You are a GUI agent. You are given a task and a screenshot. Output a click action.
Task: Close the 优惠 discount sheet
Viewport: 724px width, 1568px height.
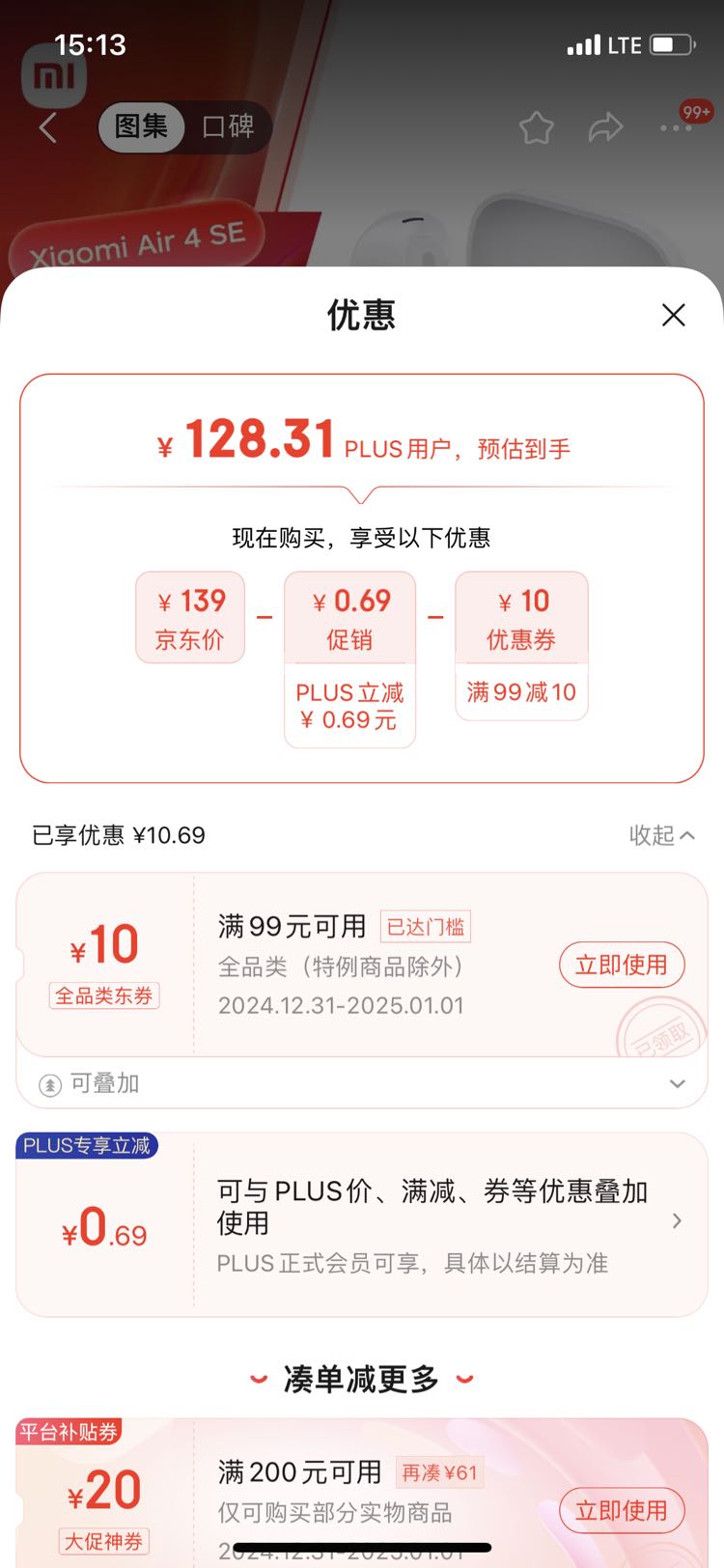point(673,315)
